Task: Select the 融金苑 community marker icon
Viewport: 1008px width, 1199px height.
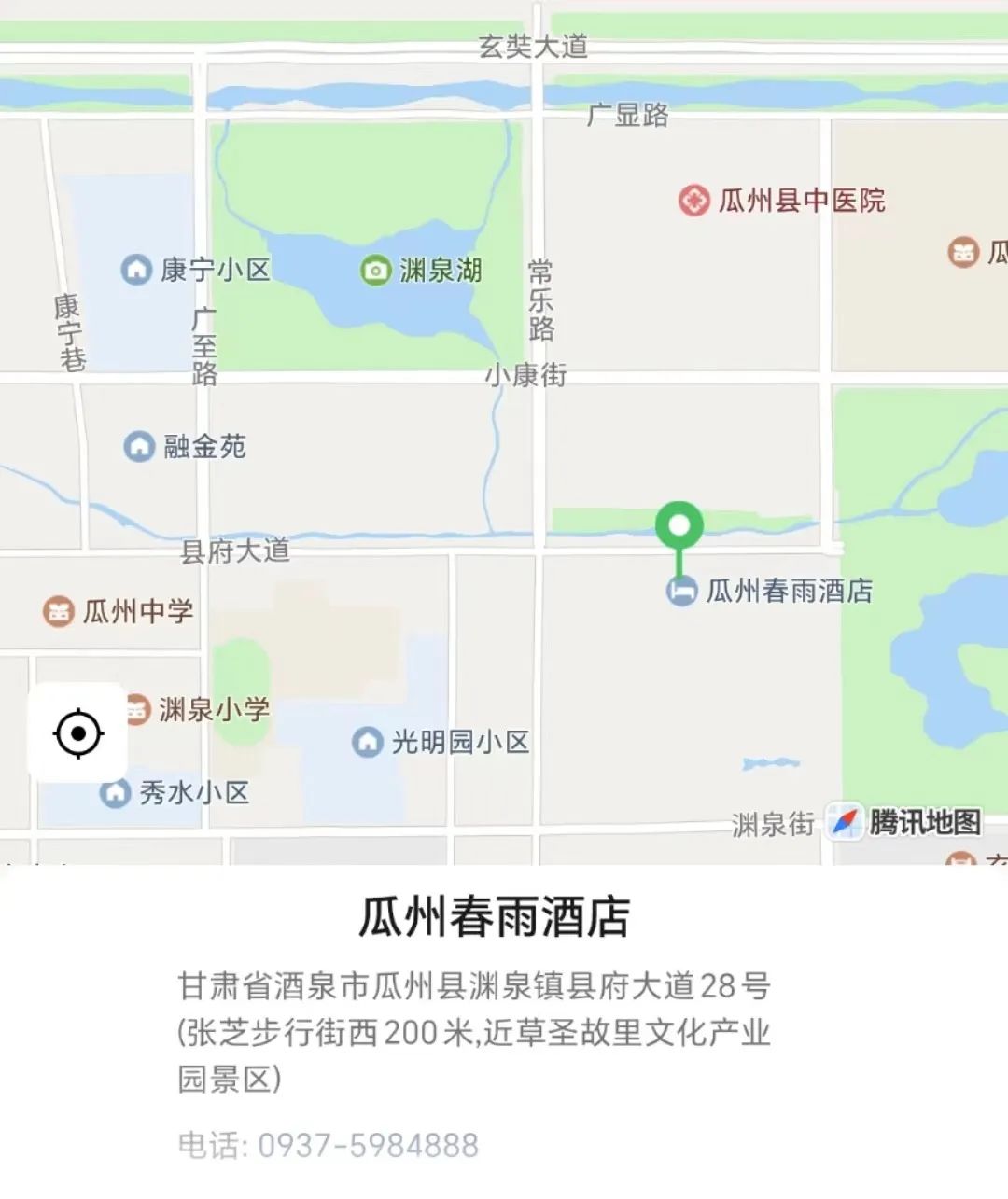Action: click(137, 447)
